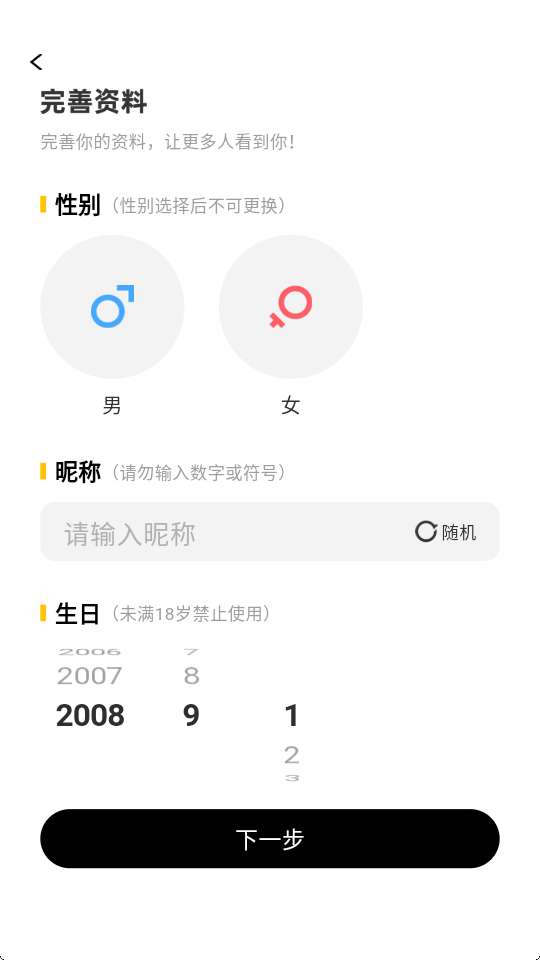
Task: Generate a random nickname with 随机
Action: click(446, 532)
